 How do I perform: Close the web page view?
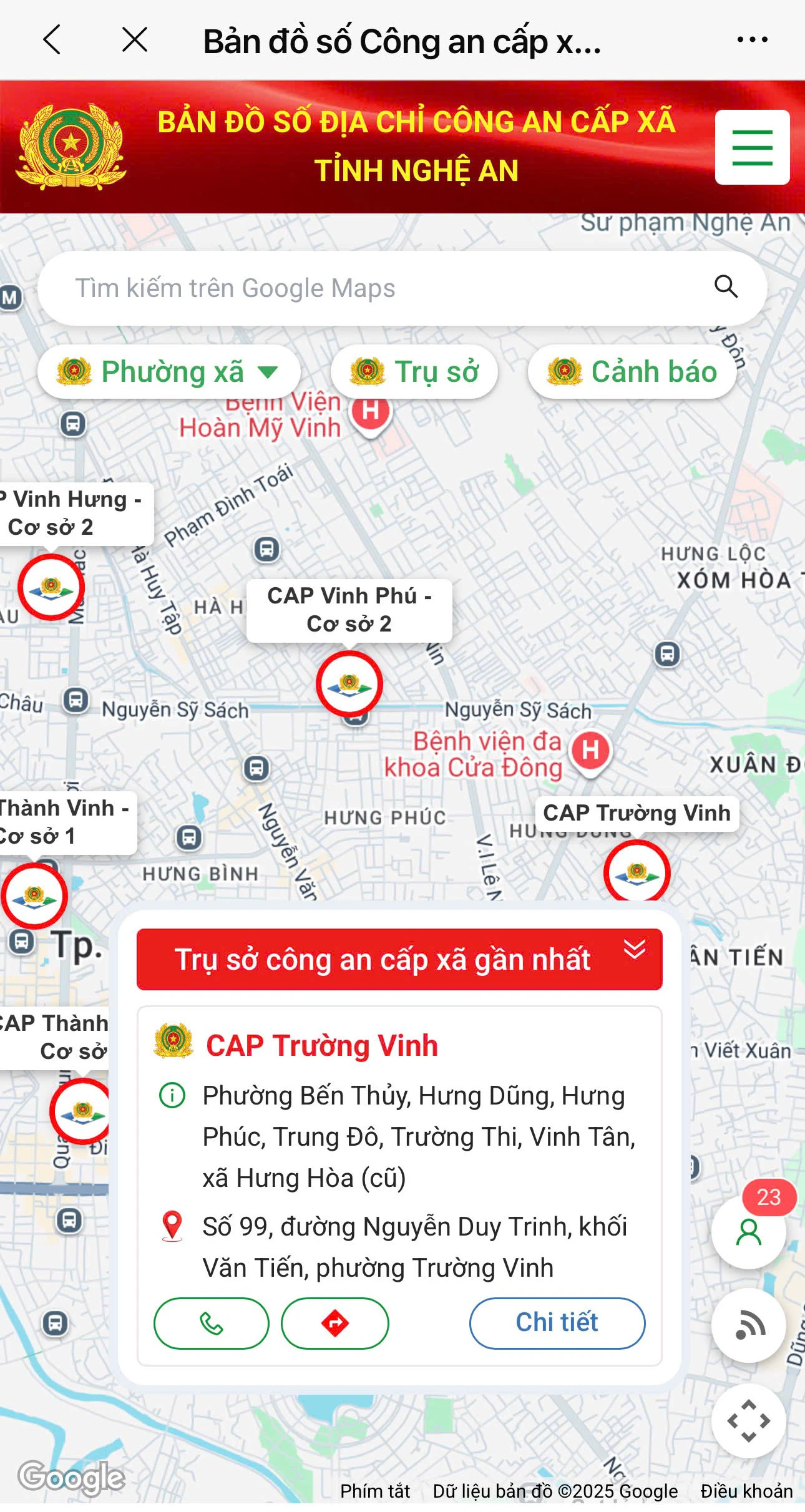[x=134, y=40]
